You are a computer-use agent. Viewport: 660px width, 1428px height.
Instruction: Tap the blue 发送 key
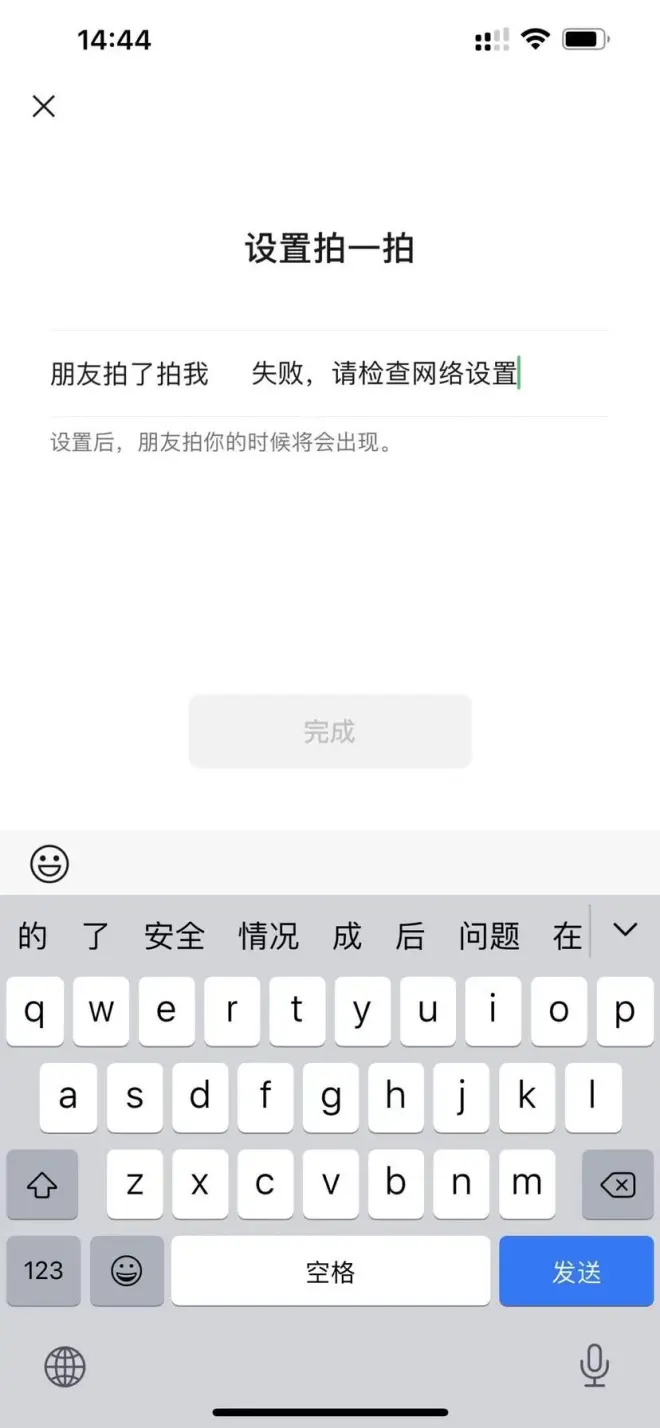pyautogui.click(x=576, y=1271)
